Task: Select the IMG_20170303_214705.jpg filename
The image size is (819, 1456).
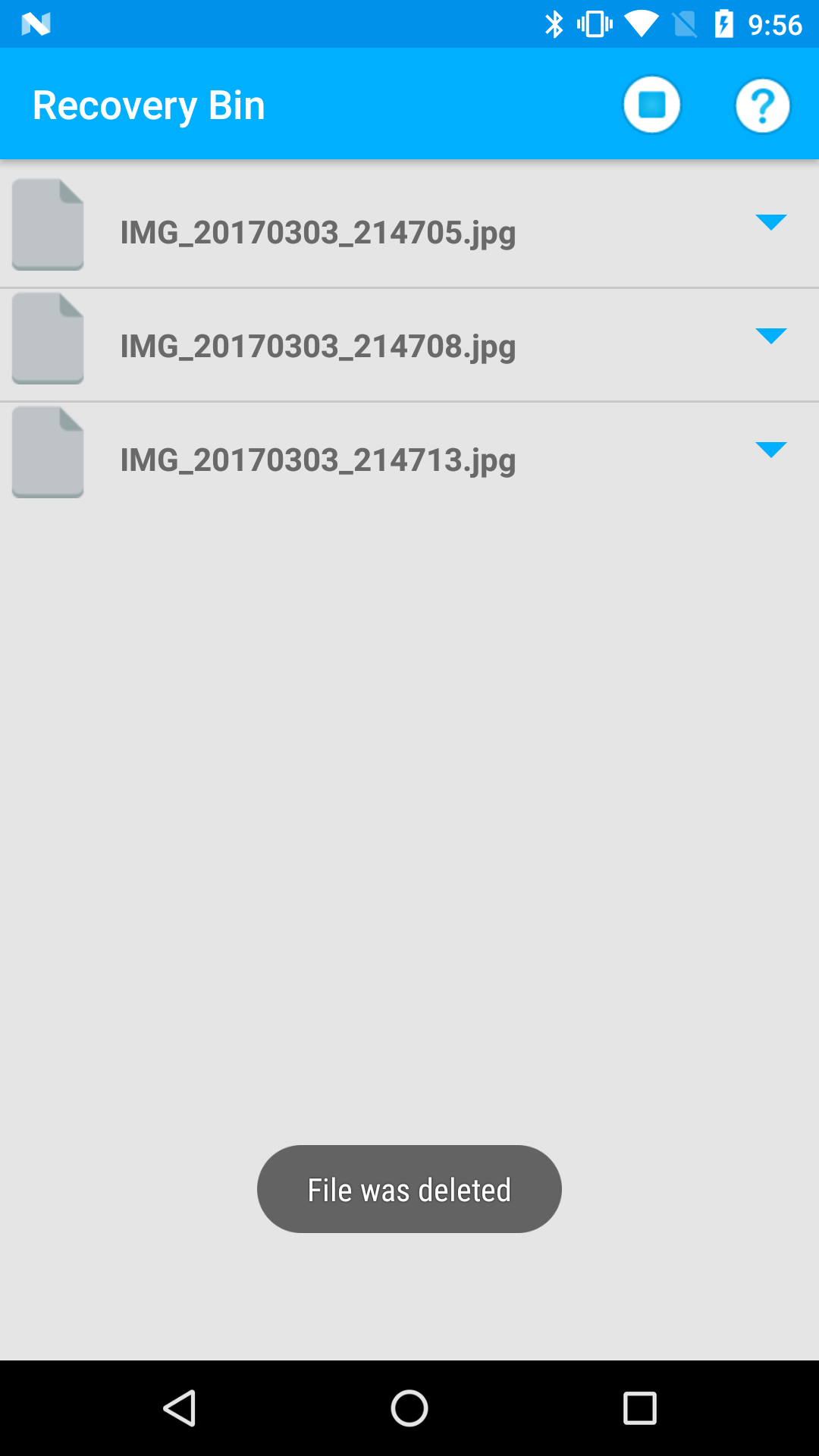Action: pos(318,233)
